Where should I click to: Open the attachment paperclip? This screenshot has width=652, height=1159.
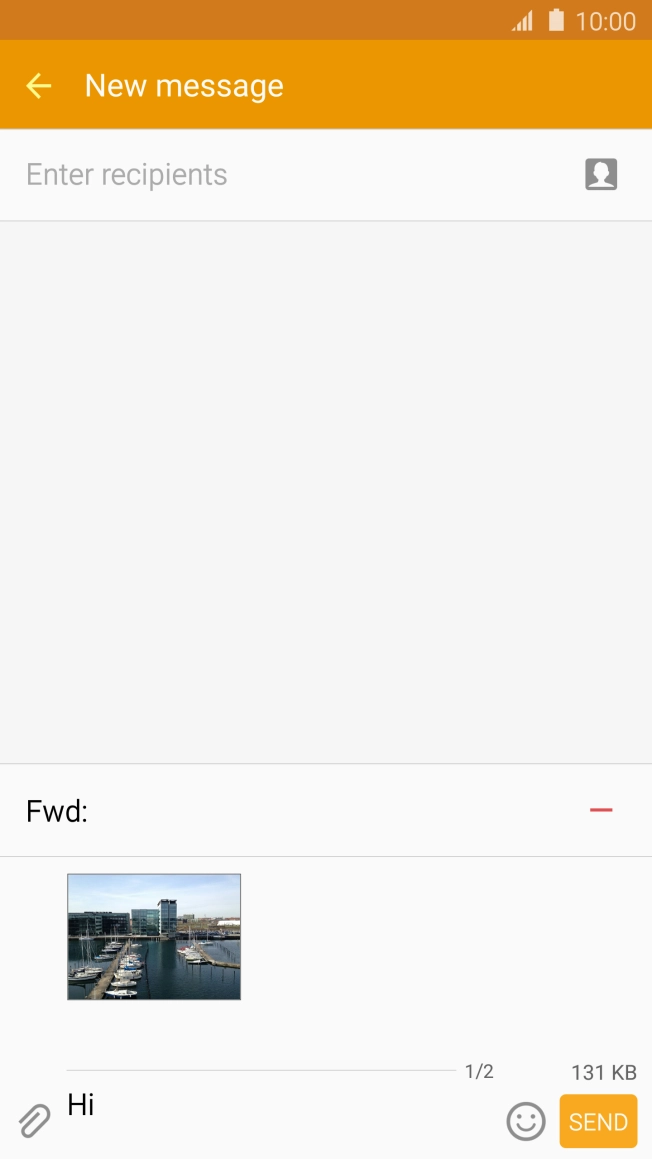(34, 1120)
